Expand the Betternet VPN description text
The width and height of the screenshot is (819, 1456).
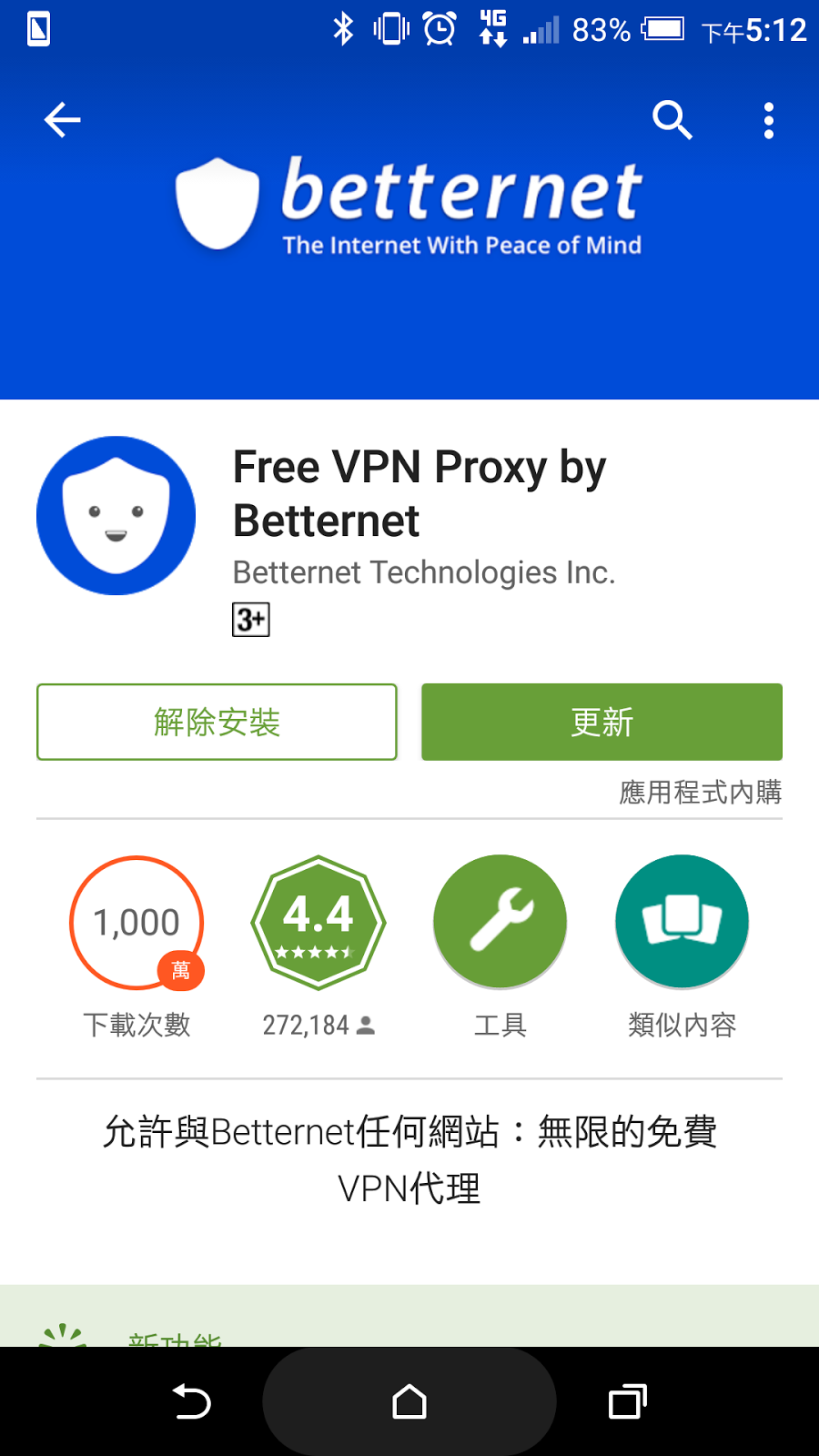click(409, 1159)
